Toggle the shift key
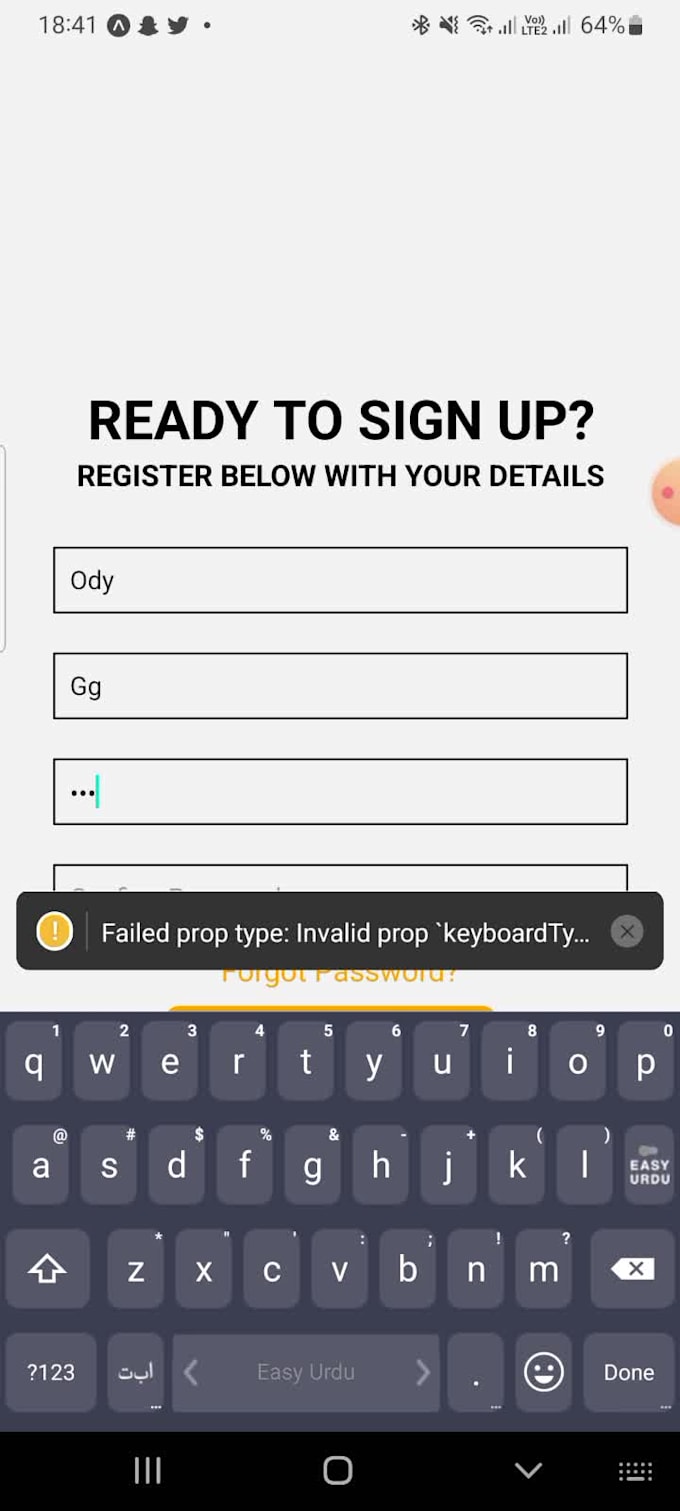The image size is (680, 1511). click(x=47, y=1269)
